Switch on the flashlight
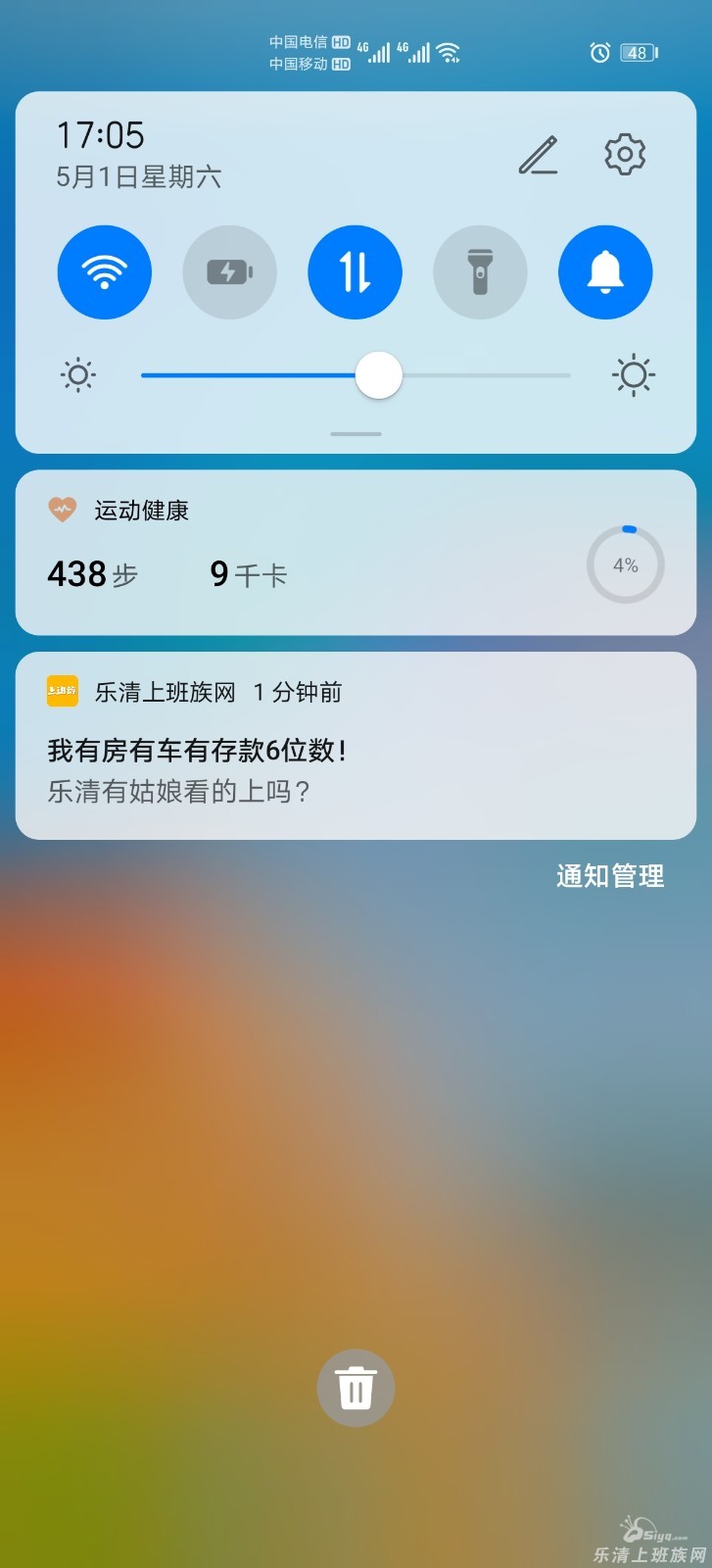This screenshot has width=712, height=1568. tap(480, 272)
